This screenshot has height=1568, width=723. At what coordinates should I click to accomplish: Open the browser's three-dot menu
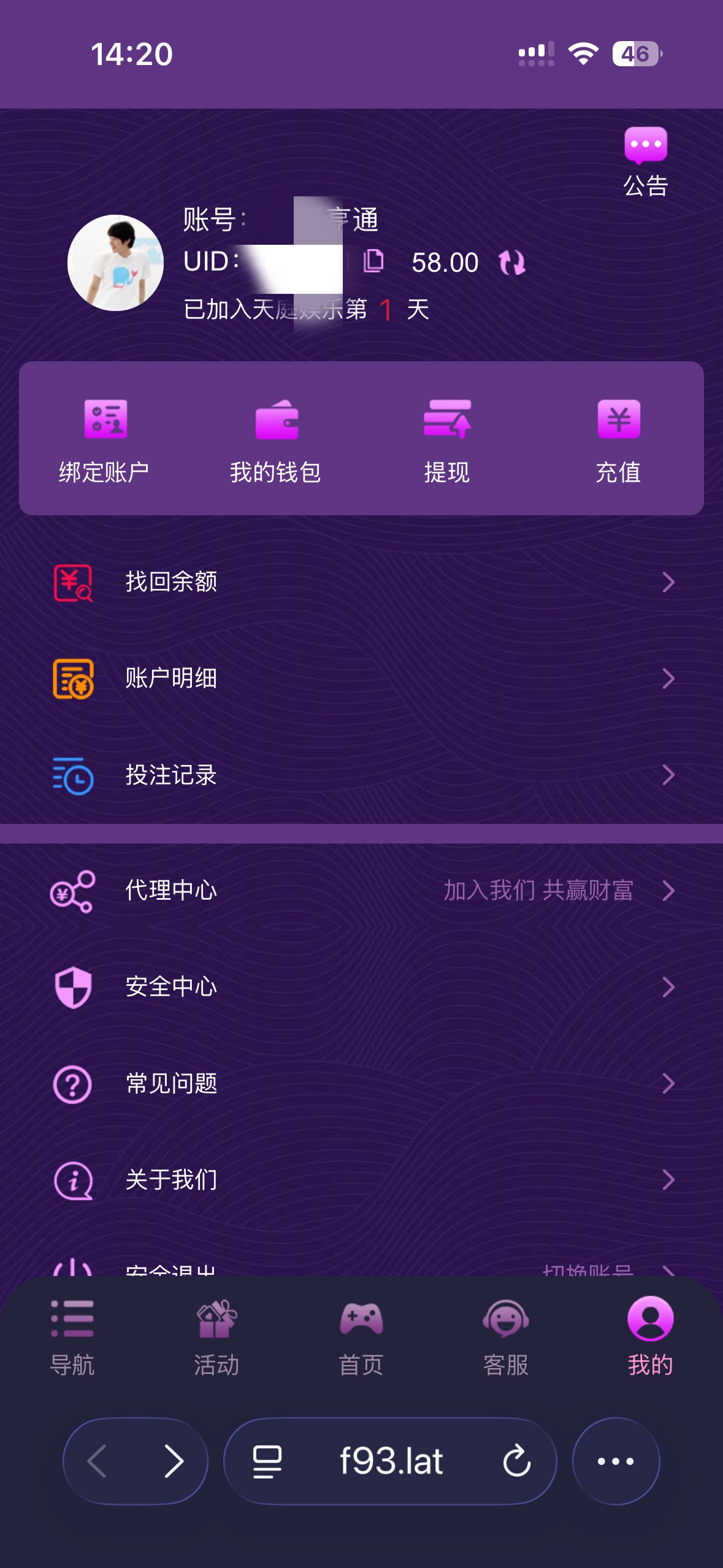[x=616, y=1461]
